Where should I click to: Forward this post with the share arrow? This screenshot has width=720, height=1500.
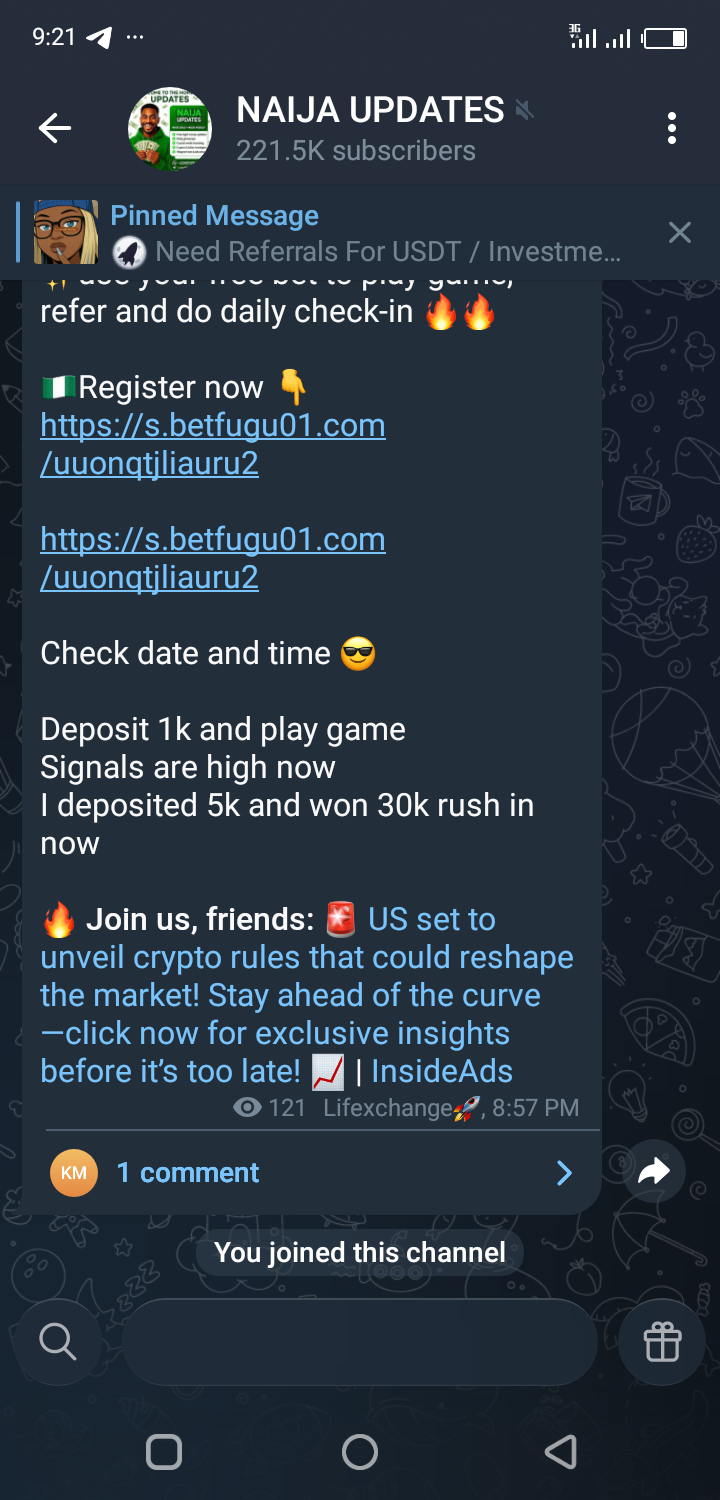[654, 1172]
